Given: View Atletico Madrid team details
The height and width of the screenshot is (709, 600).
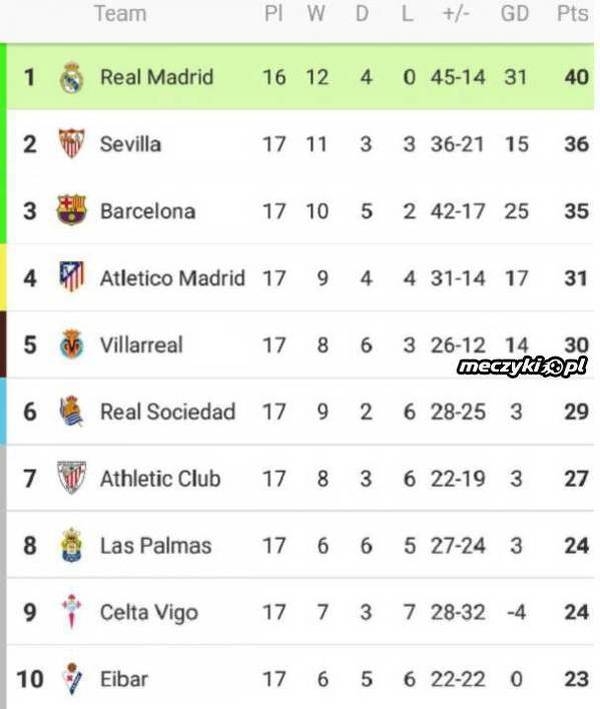Looking at the screenshot, I should 300,278.
